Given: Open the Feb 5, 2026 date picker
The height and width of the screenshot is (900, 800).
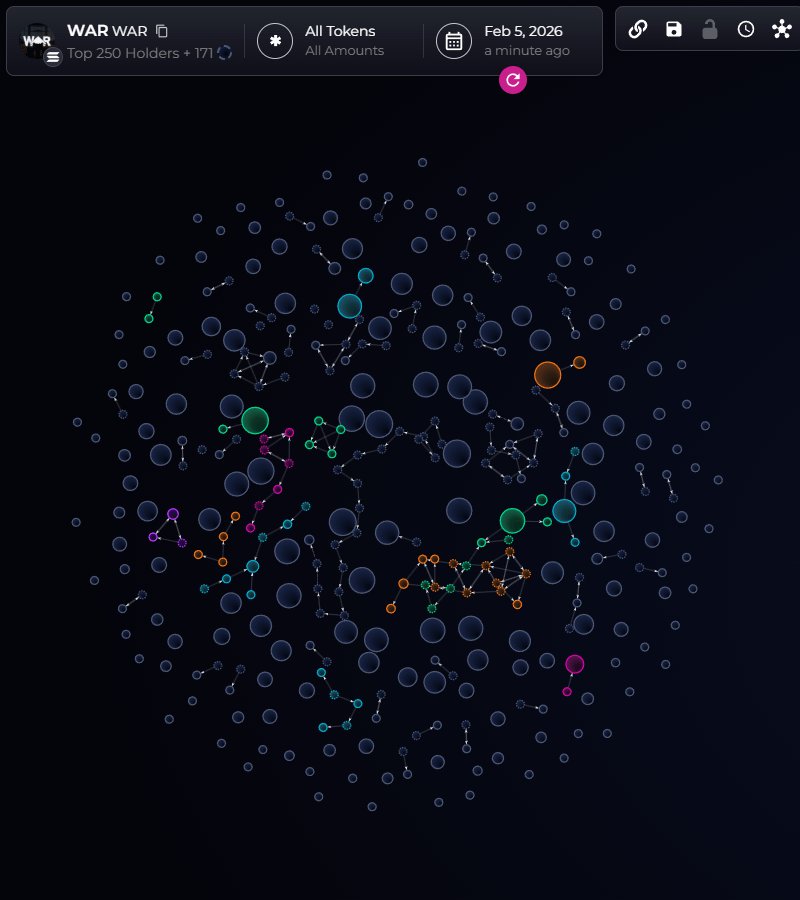Looking at the screenshot, I should coord(453,41).
